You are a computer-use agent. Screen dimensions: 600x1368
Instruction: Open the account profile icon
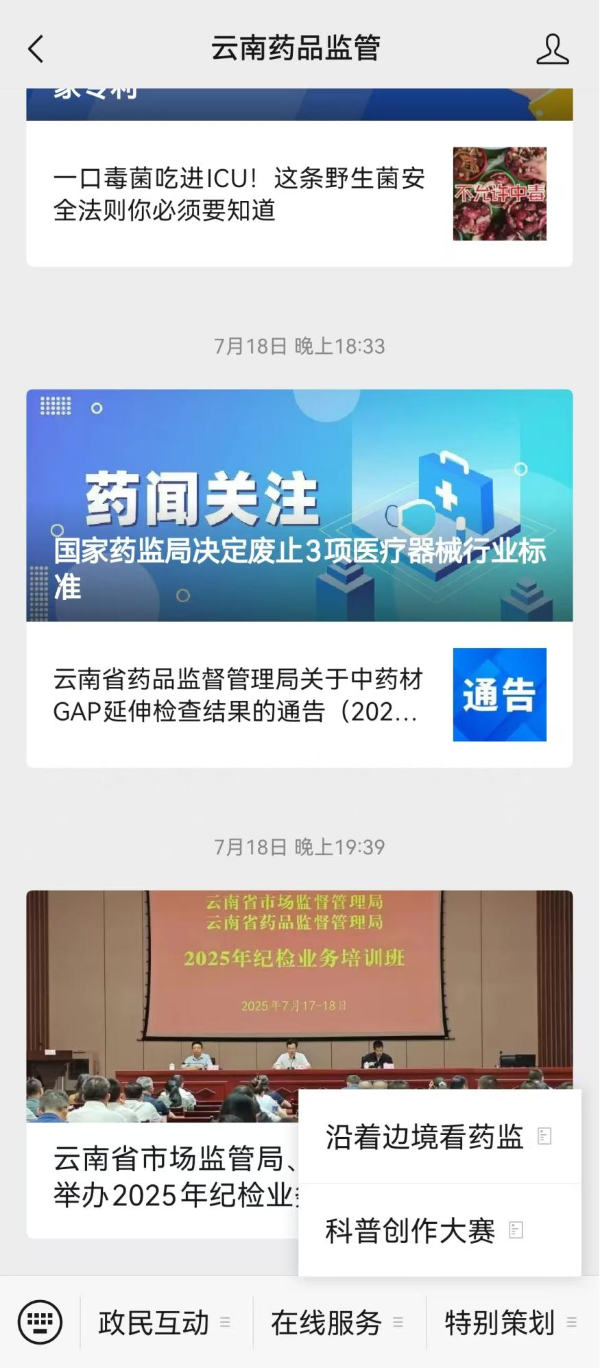(552, 48)
